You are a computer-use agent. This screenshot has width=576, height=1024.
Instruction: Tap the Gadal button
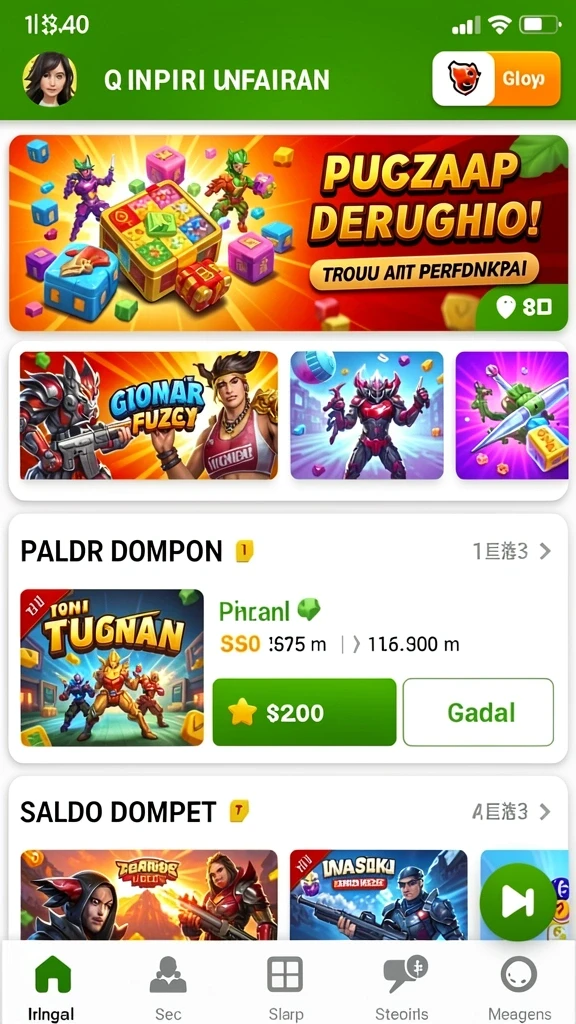pos(479,712)
